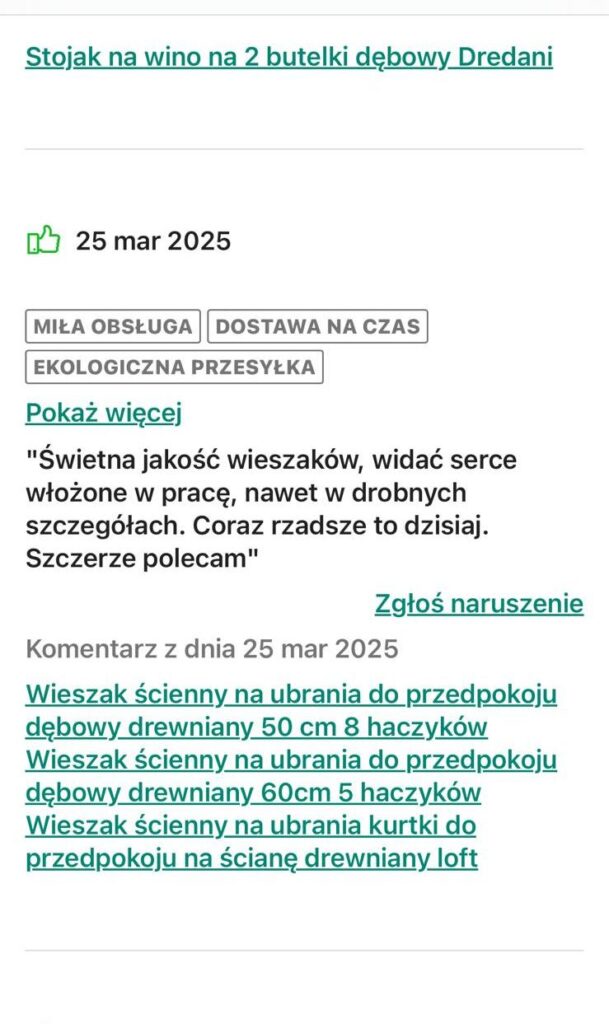Expand review with Pokaż więcej

tap(103, 413)
